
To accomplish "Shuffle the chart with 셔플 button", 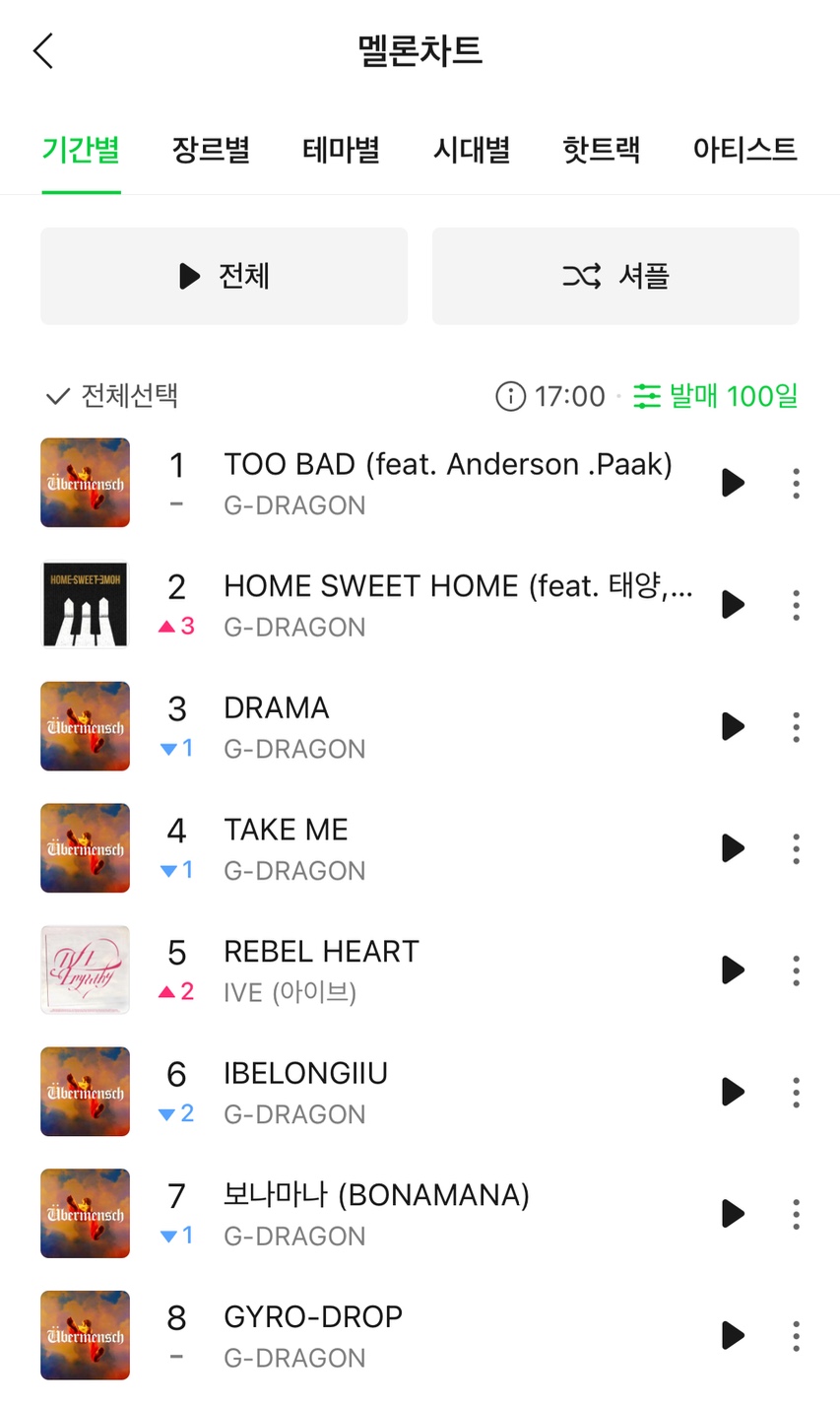I will 615,276.
